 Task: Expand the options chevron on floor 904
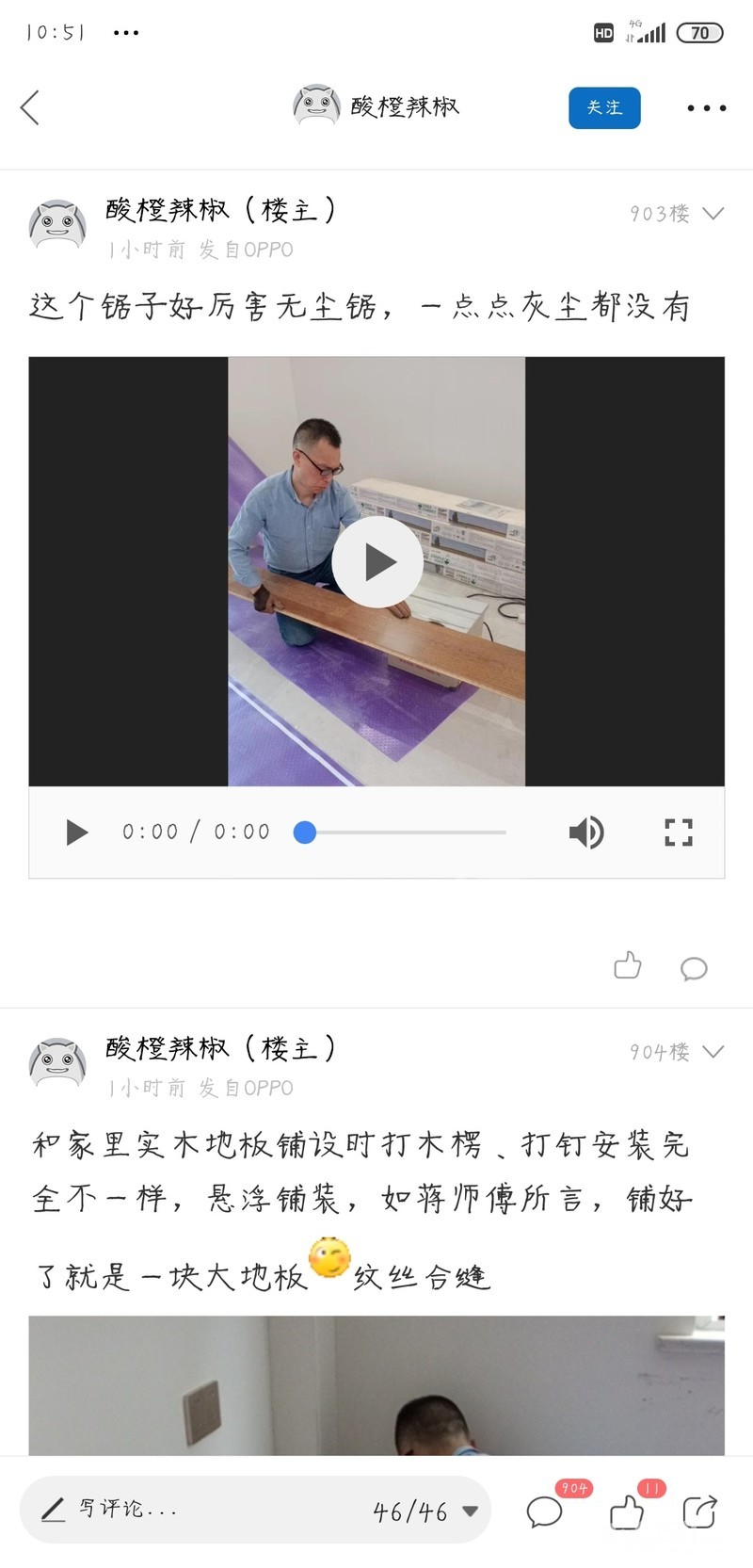(x=713, y=1052)
